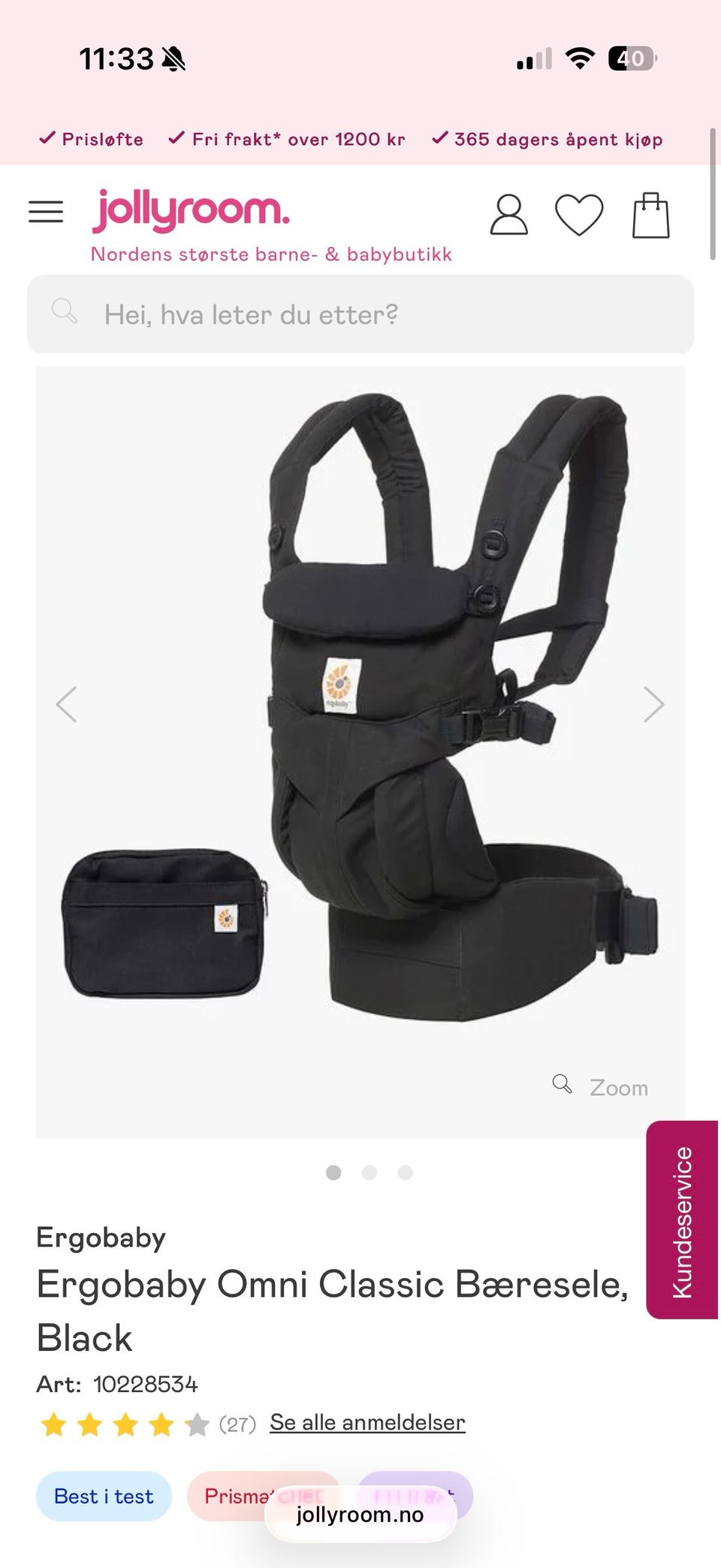Image resolution: width=721 pixels, height=1568 pixels.
Task: Open the Ergobaby brand link
Action: click(x=101, y=1237)
